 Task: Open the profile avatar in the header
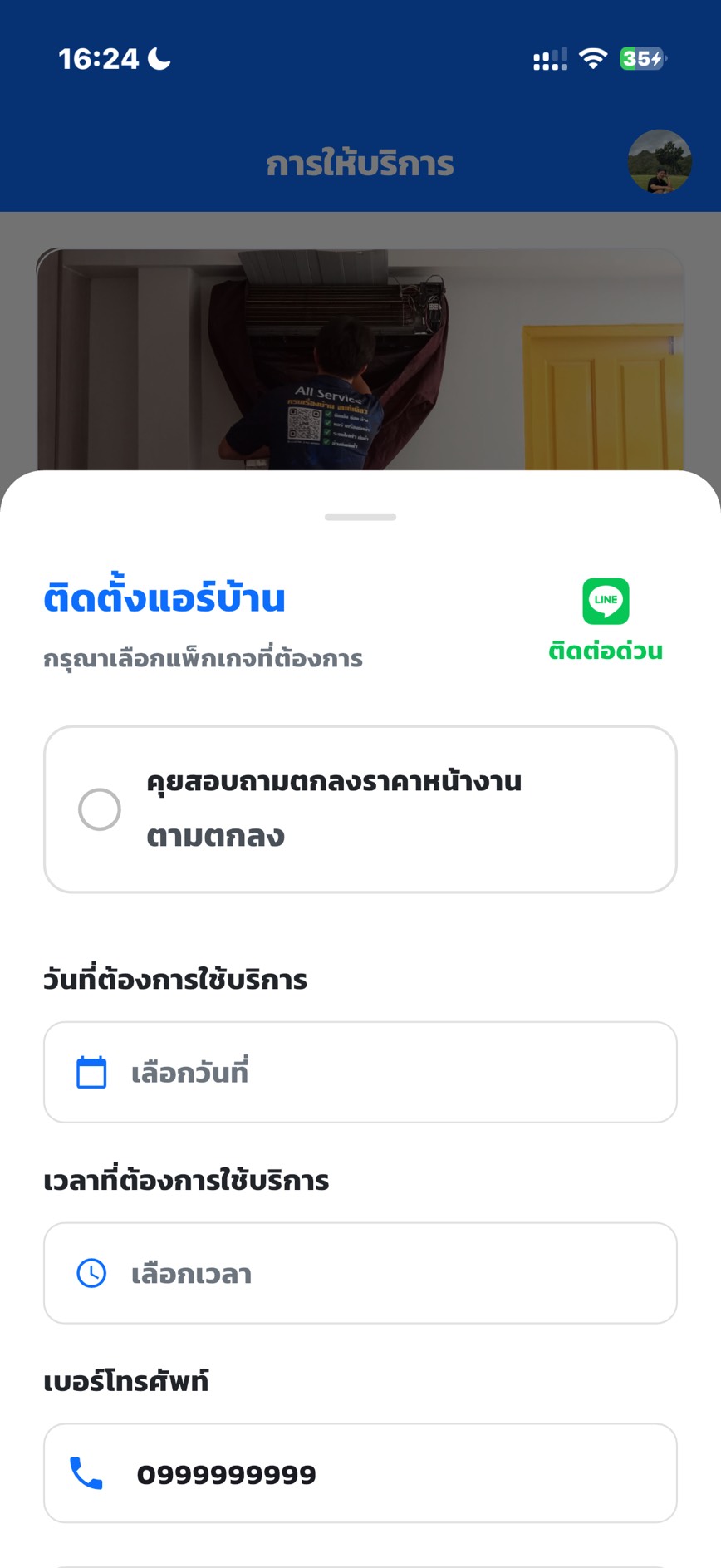point(659,163)
